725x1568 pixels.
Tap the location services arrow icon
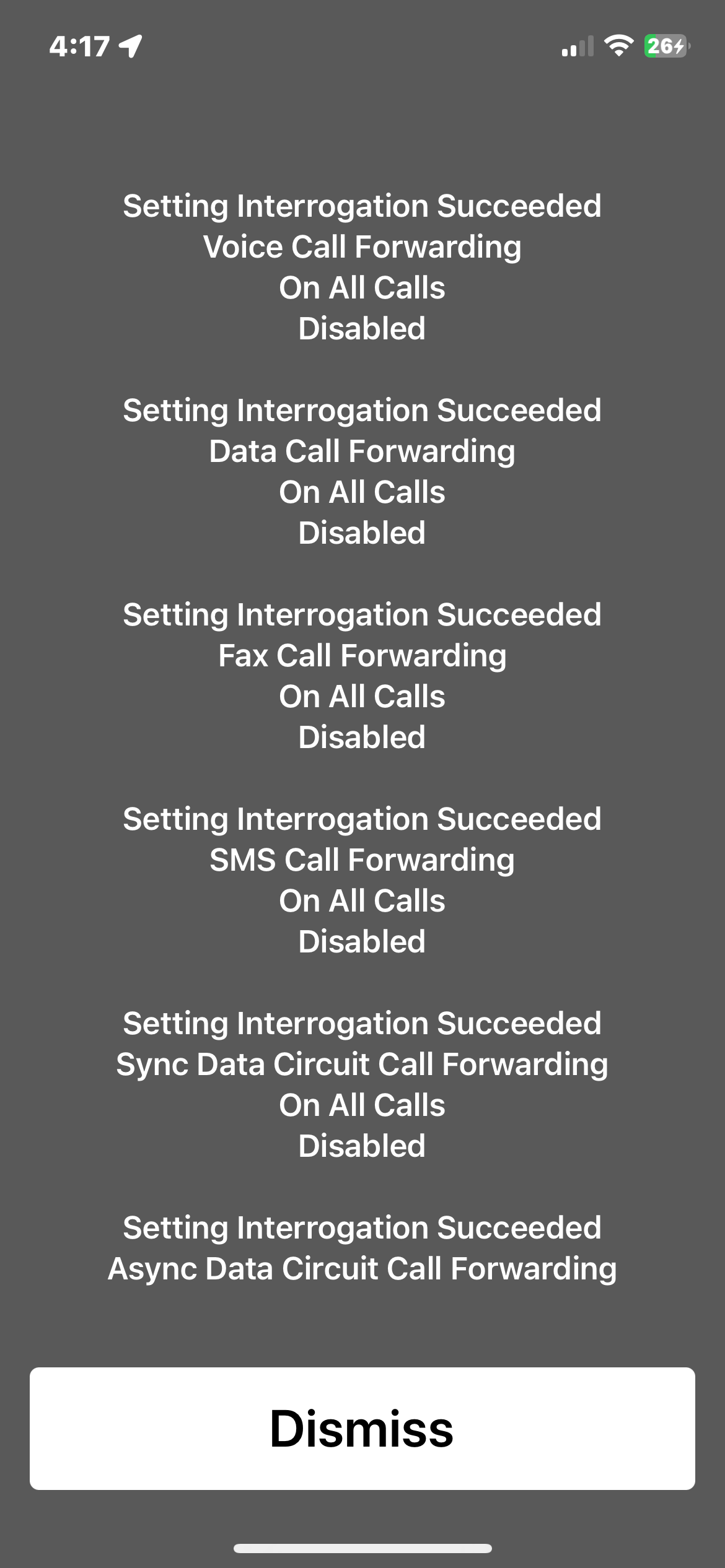pos(129,46)
